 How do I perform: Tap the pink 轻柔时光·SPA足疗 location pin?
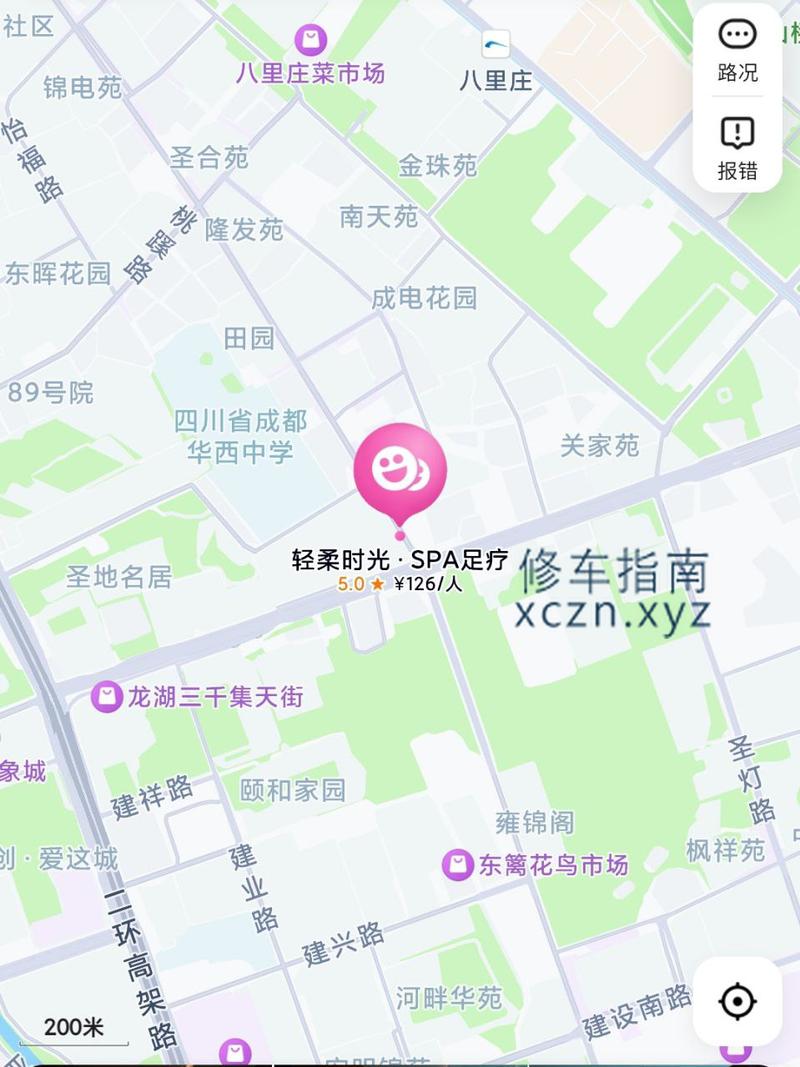pyautogui.click(x=400, y=468)
